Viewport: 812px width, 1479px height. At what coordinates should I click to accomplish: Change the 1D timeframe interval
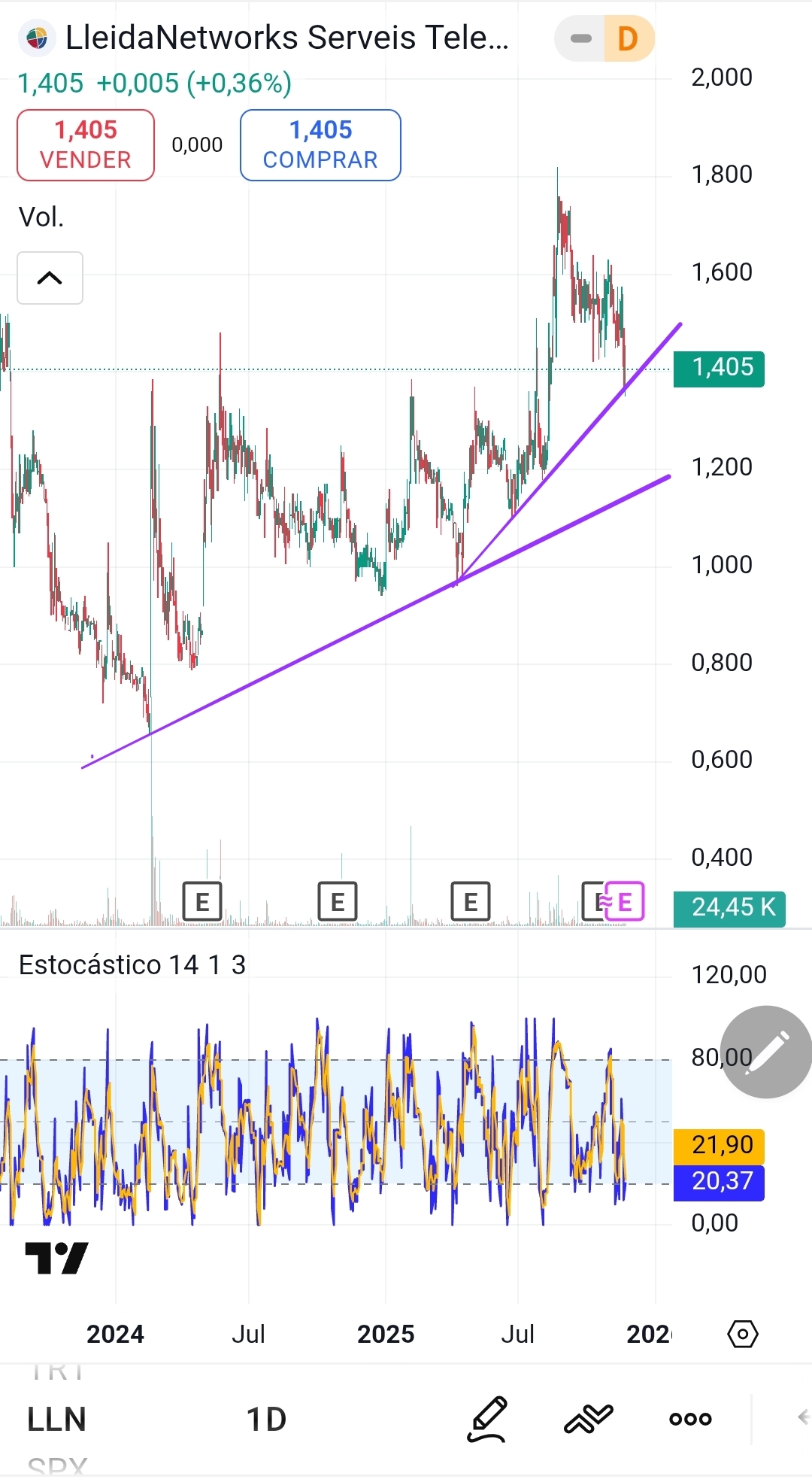[x=266, y=1420]
